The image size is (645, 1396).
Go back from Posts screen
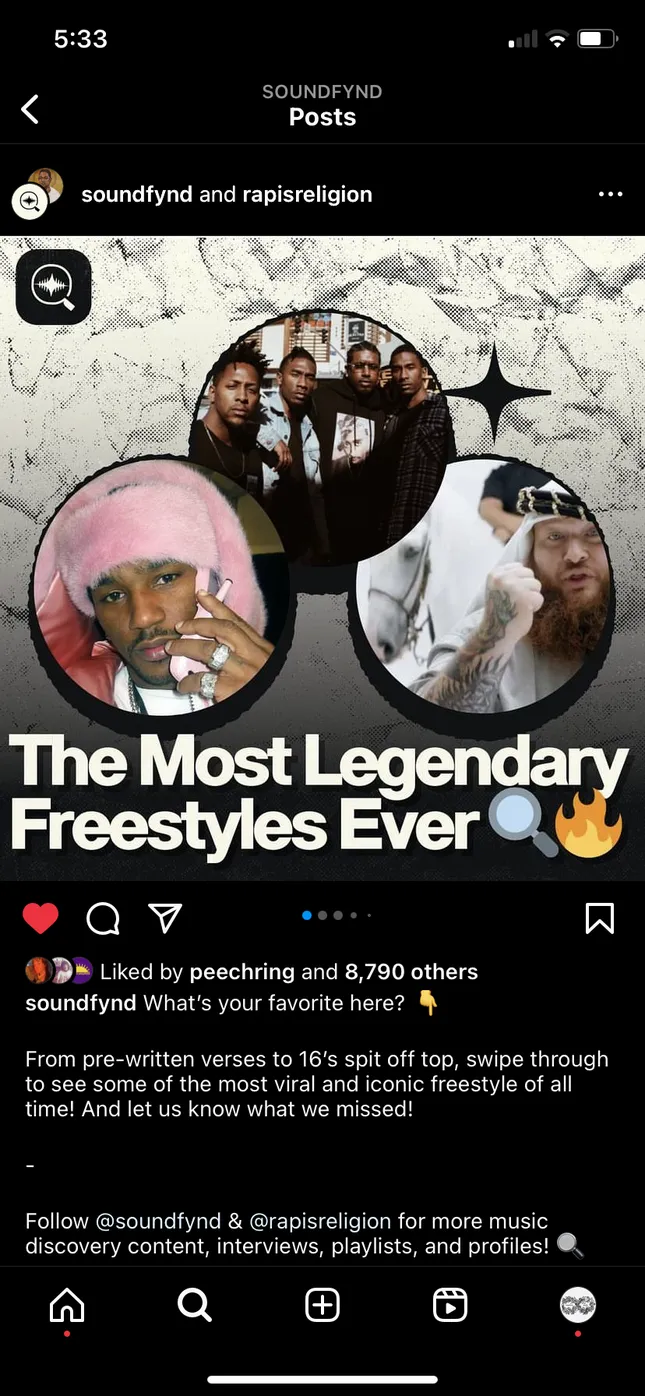click(30, 109)
